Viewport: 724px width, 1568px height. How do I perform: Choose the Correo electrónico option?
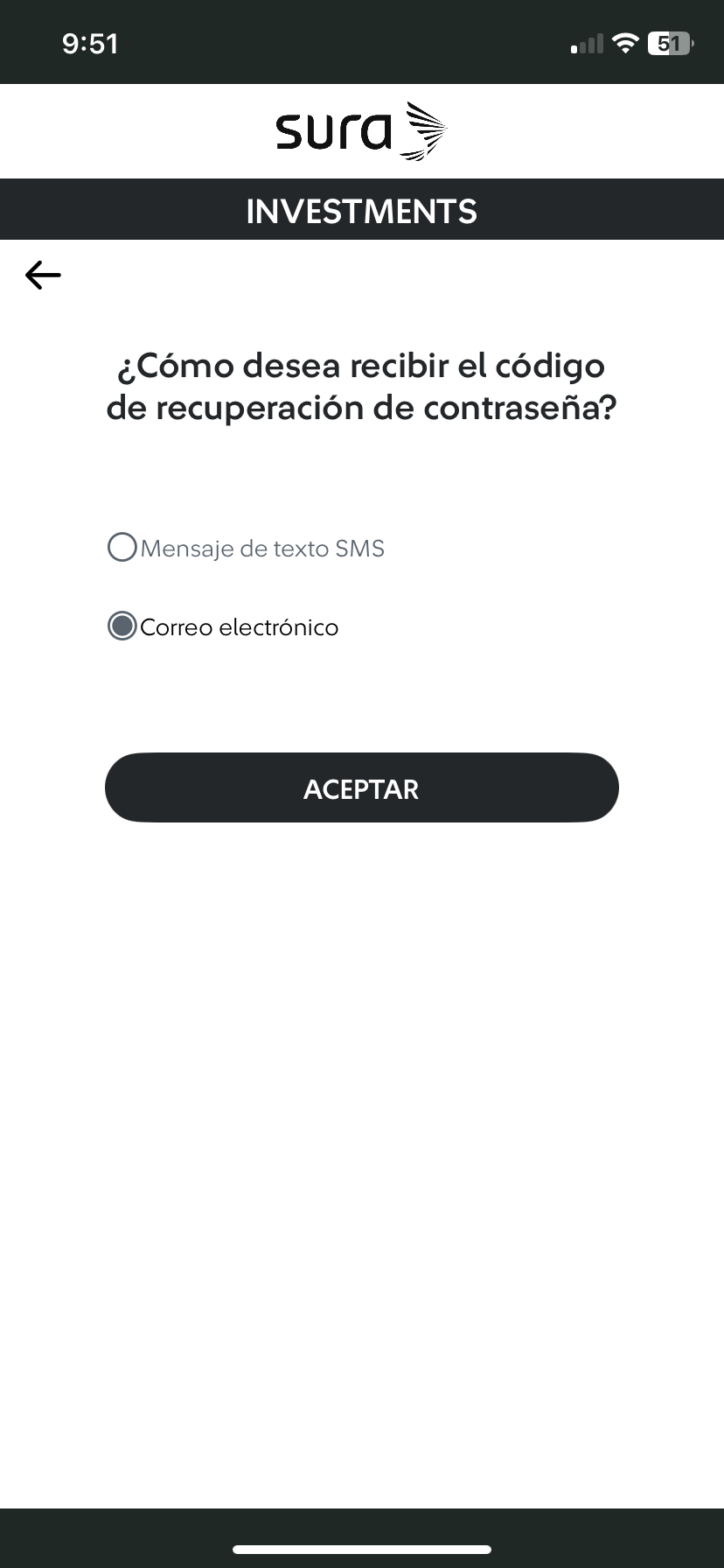click(x=122, y=626)
